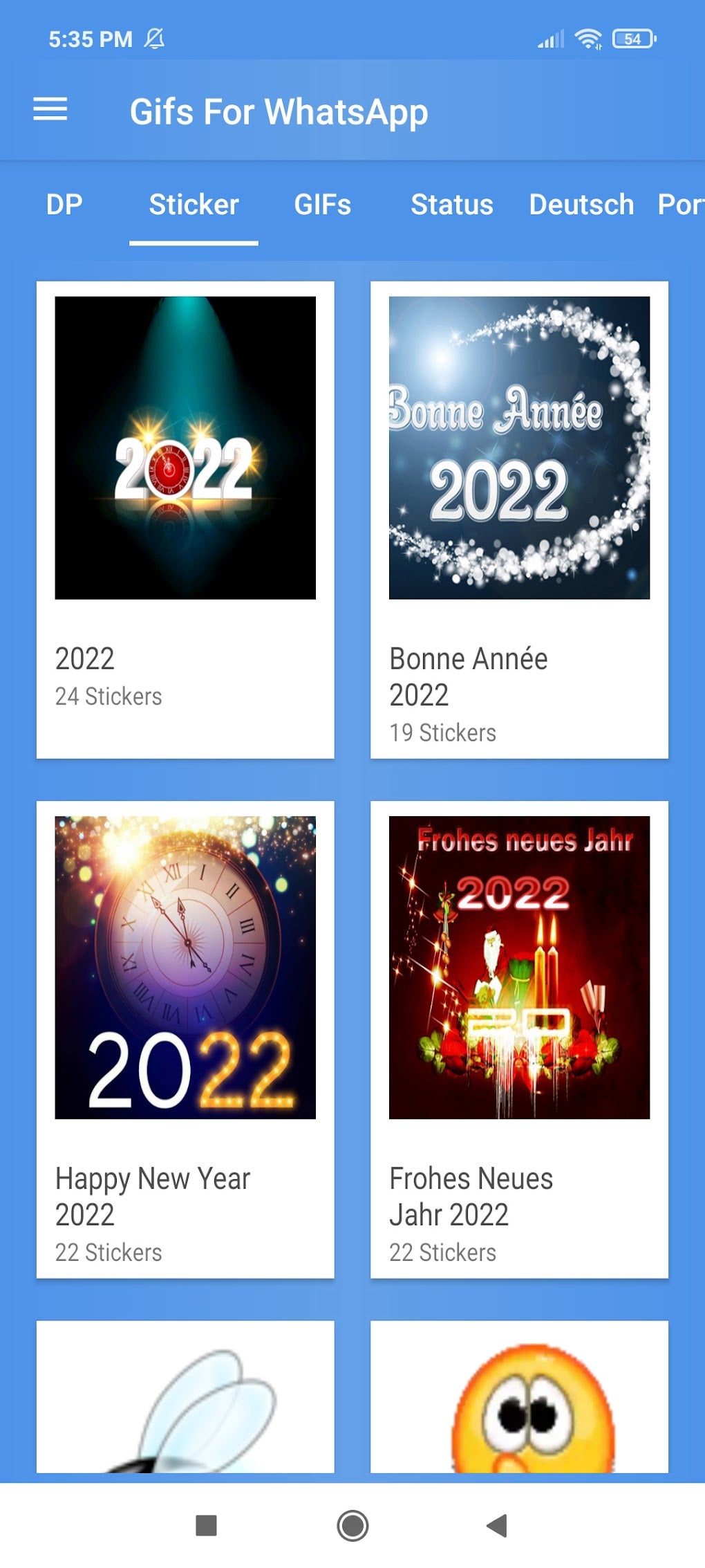
Task: Go to the home screen
Action: pos(352,1525)
